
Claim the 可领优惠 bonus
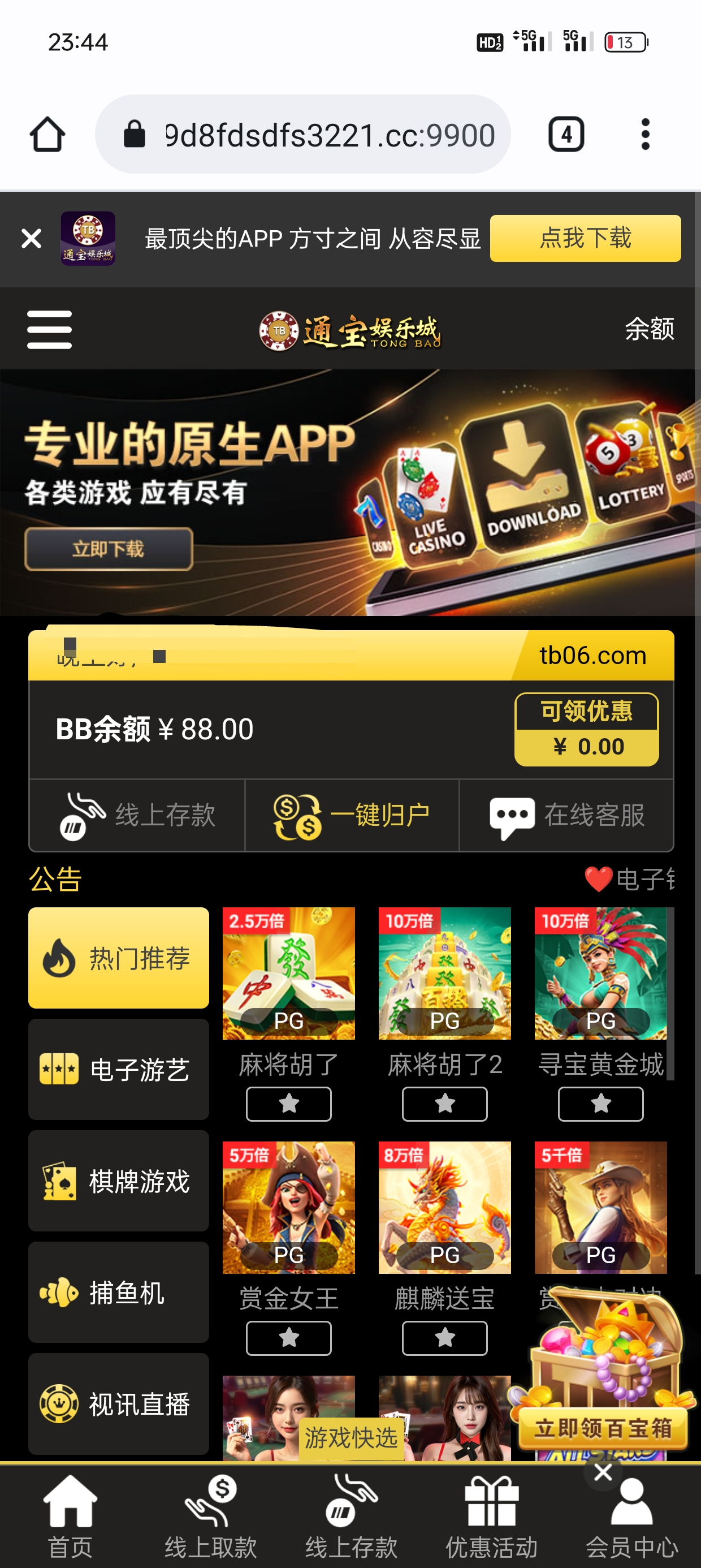coord(586,729)
